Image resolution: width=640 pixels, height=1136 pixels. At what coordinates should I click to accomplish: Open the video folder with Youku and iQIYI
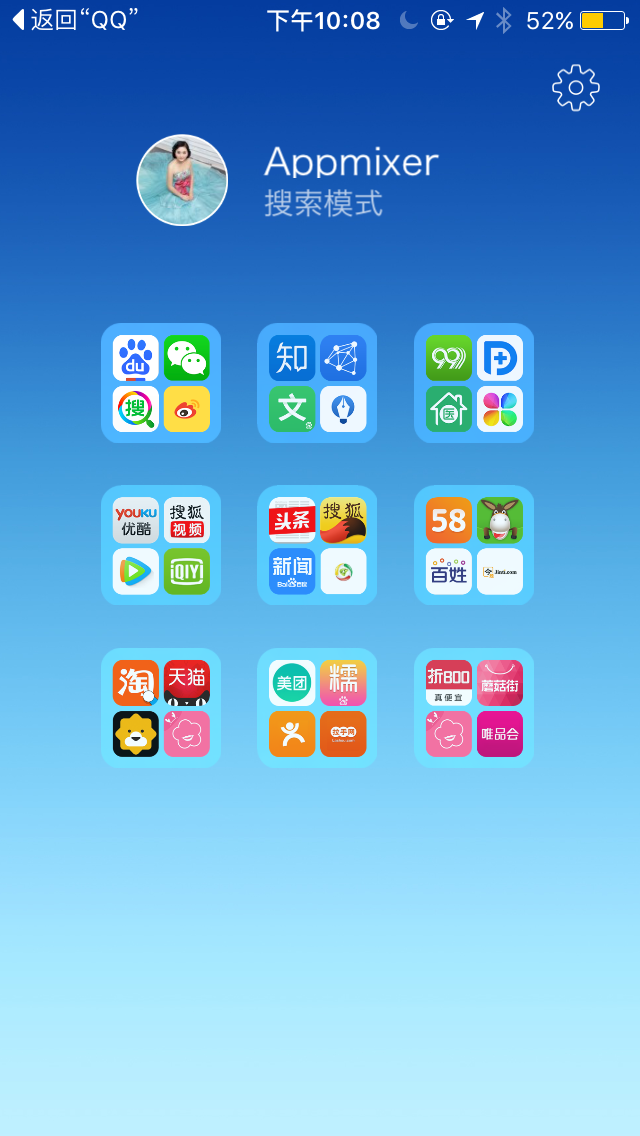click(x=161, y=545)
